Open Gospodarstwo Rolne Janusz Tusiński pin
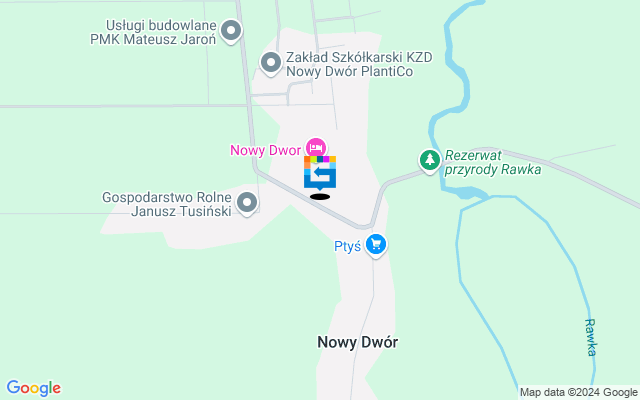The height and width of the screenshot is (400, 640). [247, 203]
